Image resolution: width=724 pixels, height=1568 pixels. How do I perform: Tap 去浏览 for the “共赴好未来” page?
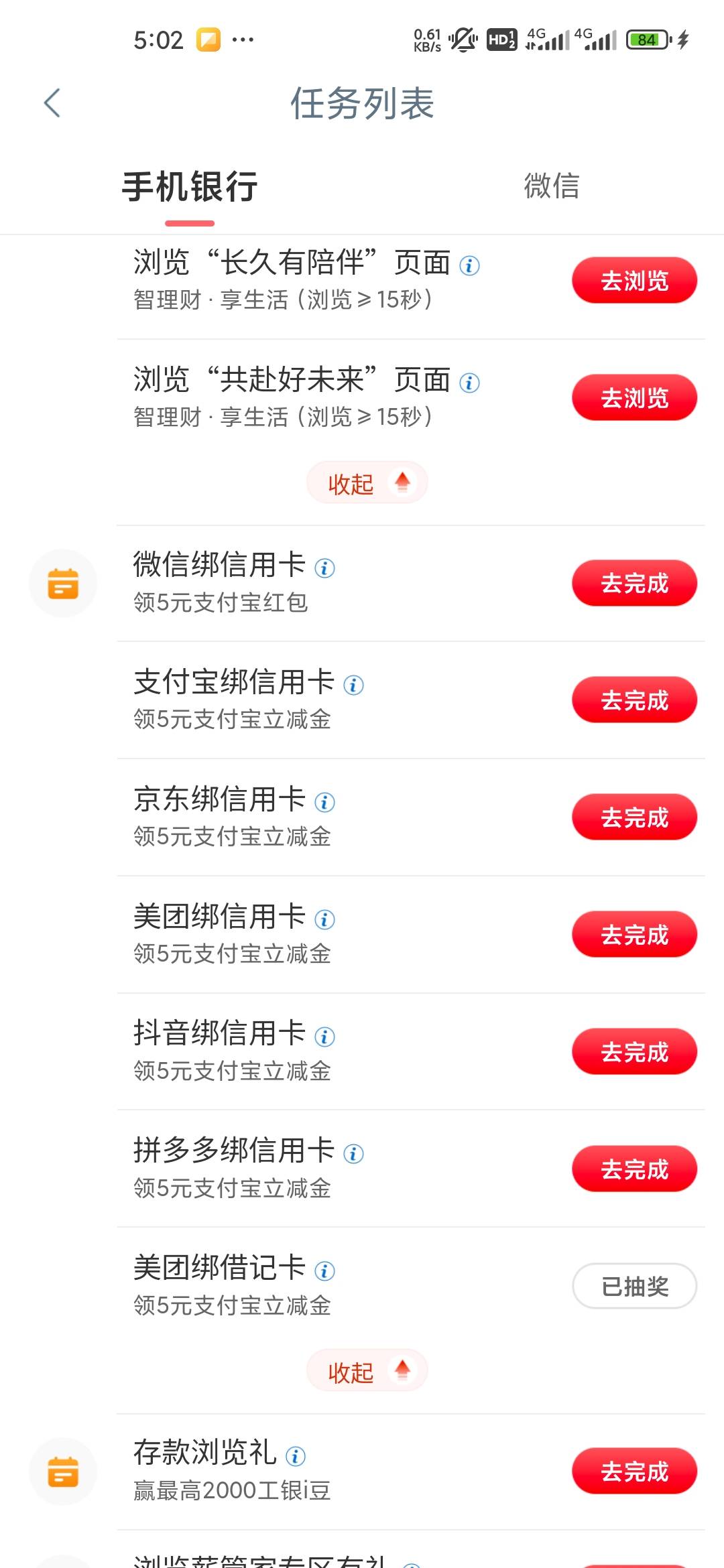[634, 397]
